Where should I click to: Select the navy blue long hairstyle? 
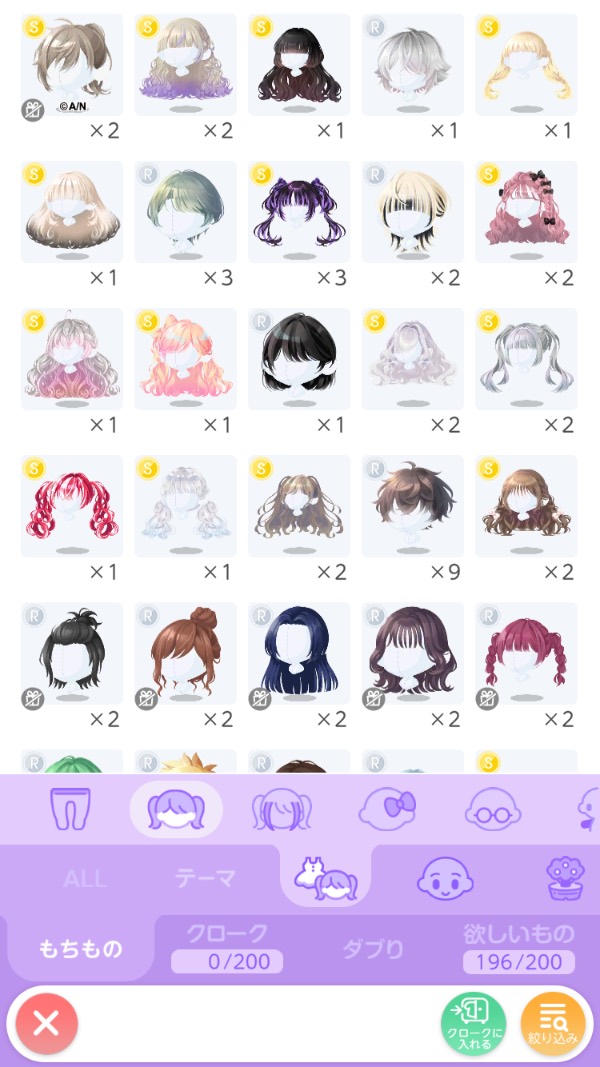click(299, 653)
